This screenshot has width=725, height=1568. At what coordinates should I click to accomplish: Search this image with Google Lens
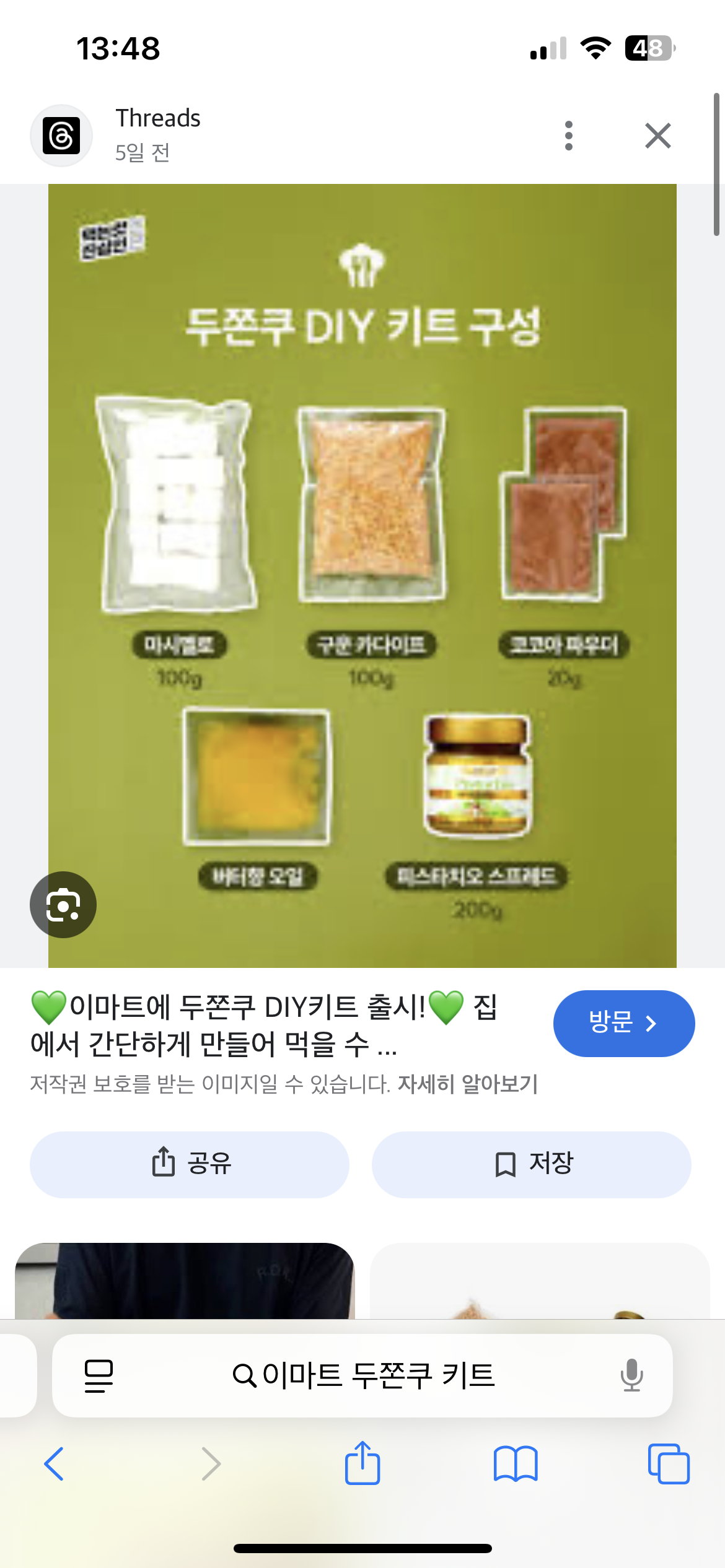(x=63, y=905)
